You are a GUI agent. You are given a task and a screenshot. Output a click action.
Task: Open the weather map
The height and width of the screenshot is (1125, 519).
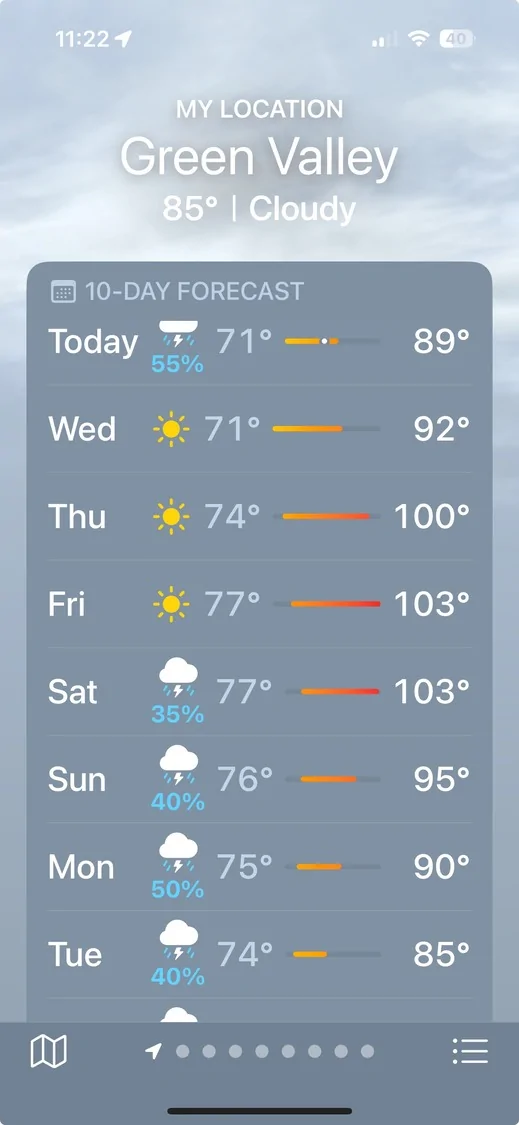point(48,1051)
